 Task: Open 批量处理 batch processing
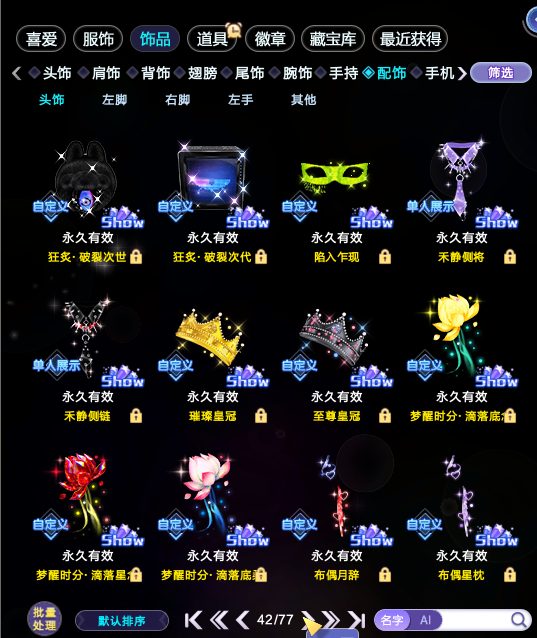[x=44, y=618]
